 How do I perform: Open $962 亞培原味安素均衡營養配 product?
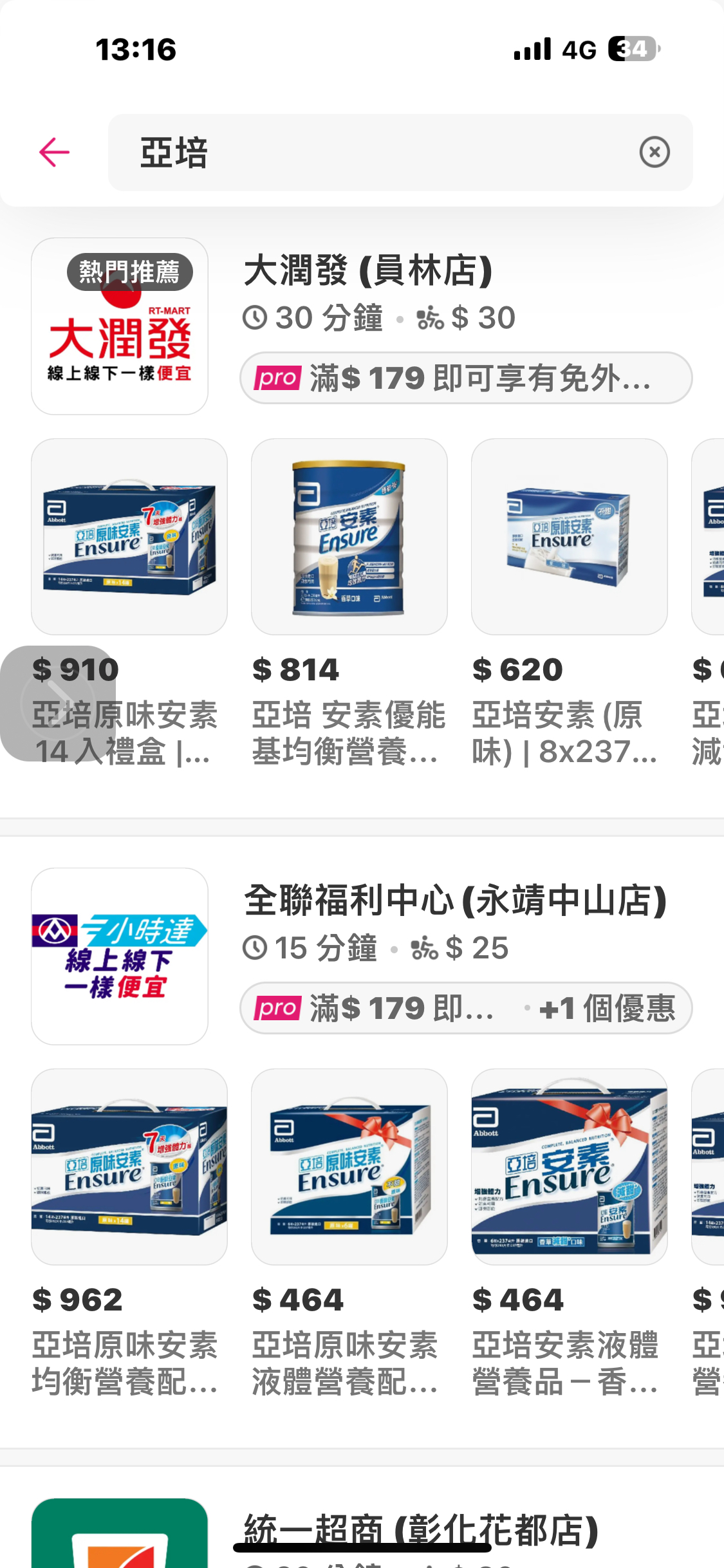pyautogui.click(x=129, y=1166)
